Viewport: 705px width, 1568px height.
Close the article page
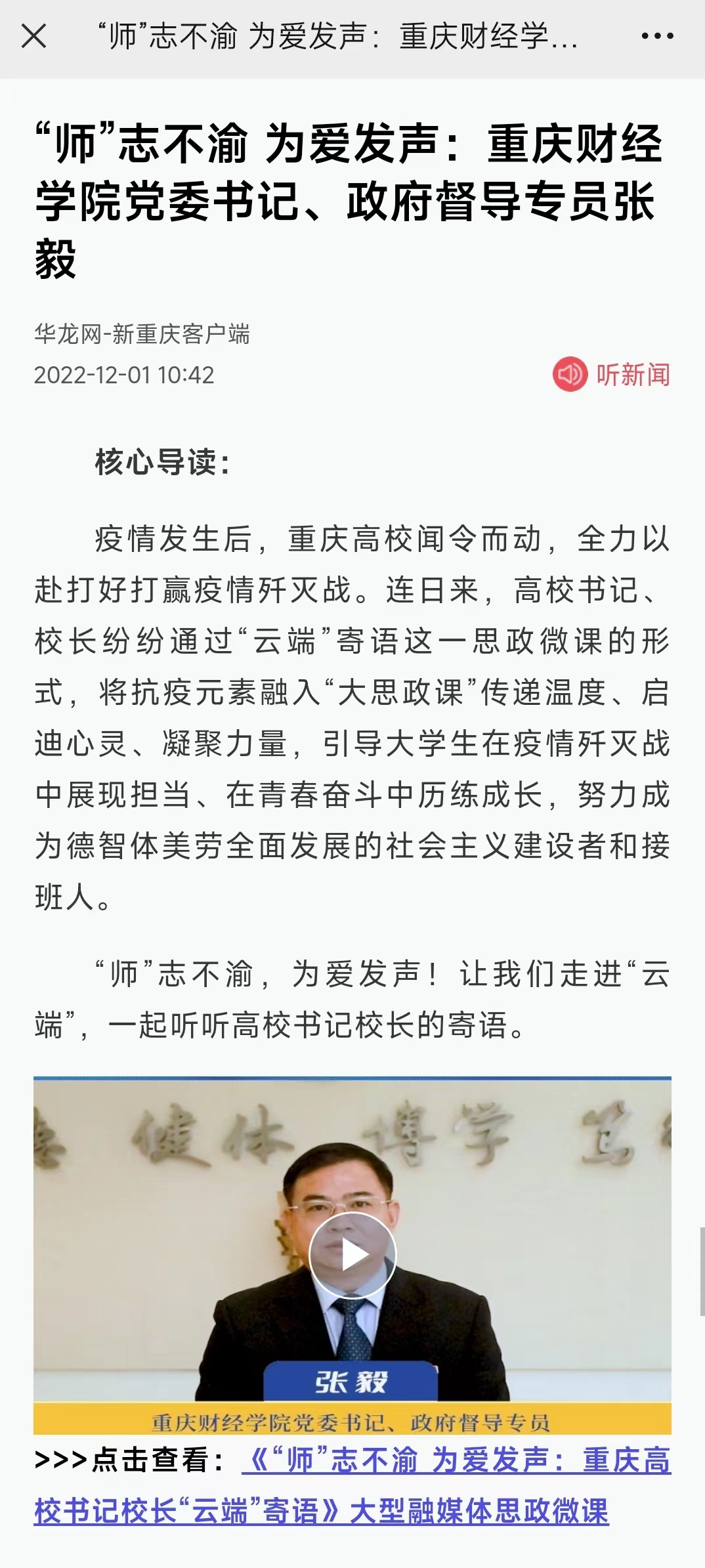coord(33,36)
